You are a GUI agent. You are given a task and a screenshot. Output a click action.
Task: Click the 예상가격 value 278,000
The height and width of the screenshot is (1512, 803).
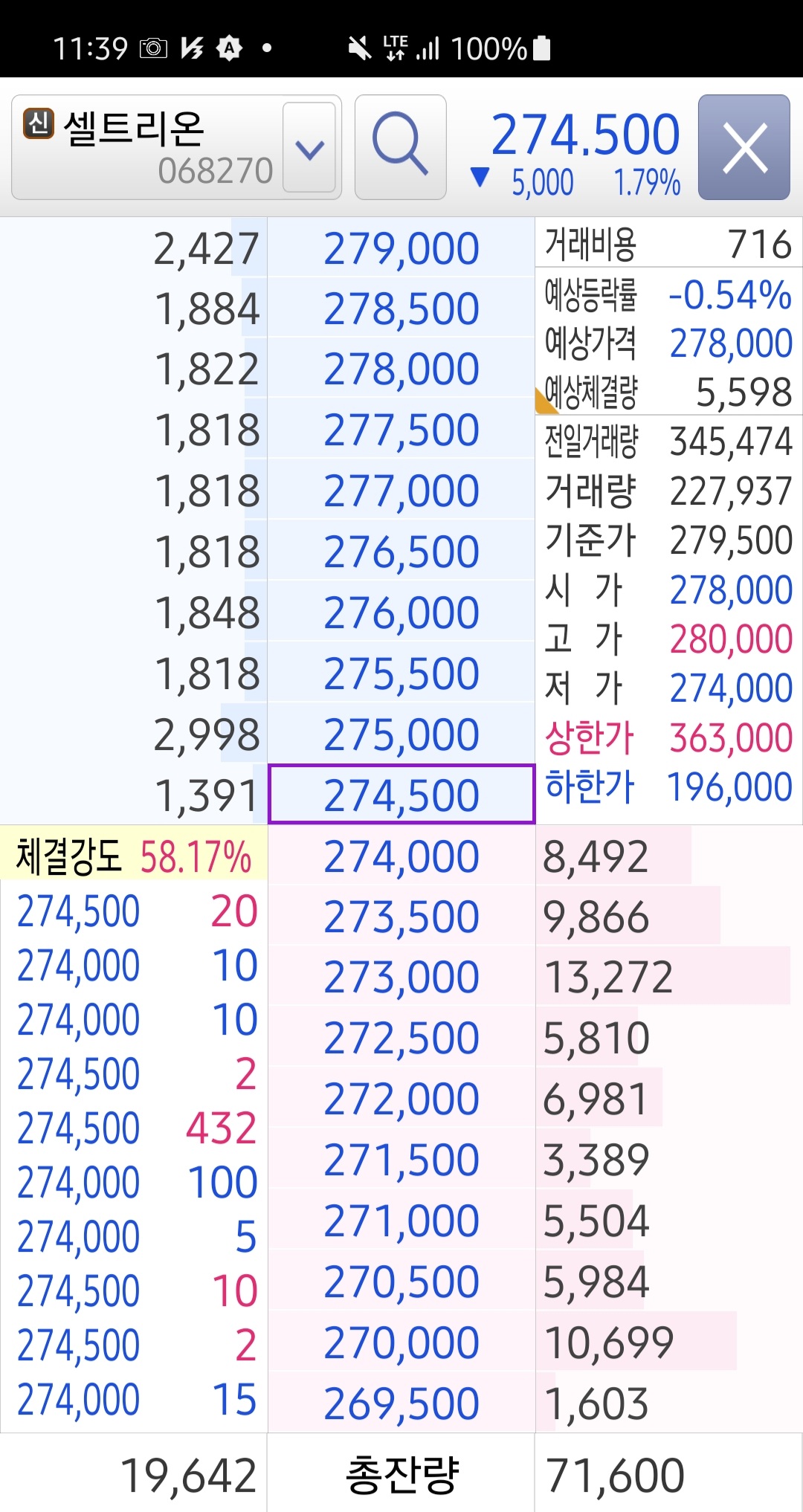730,343
